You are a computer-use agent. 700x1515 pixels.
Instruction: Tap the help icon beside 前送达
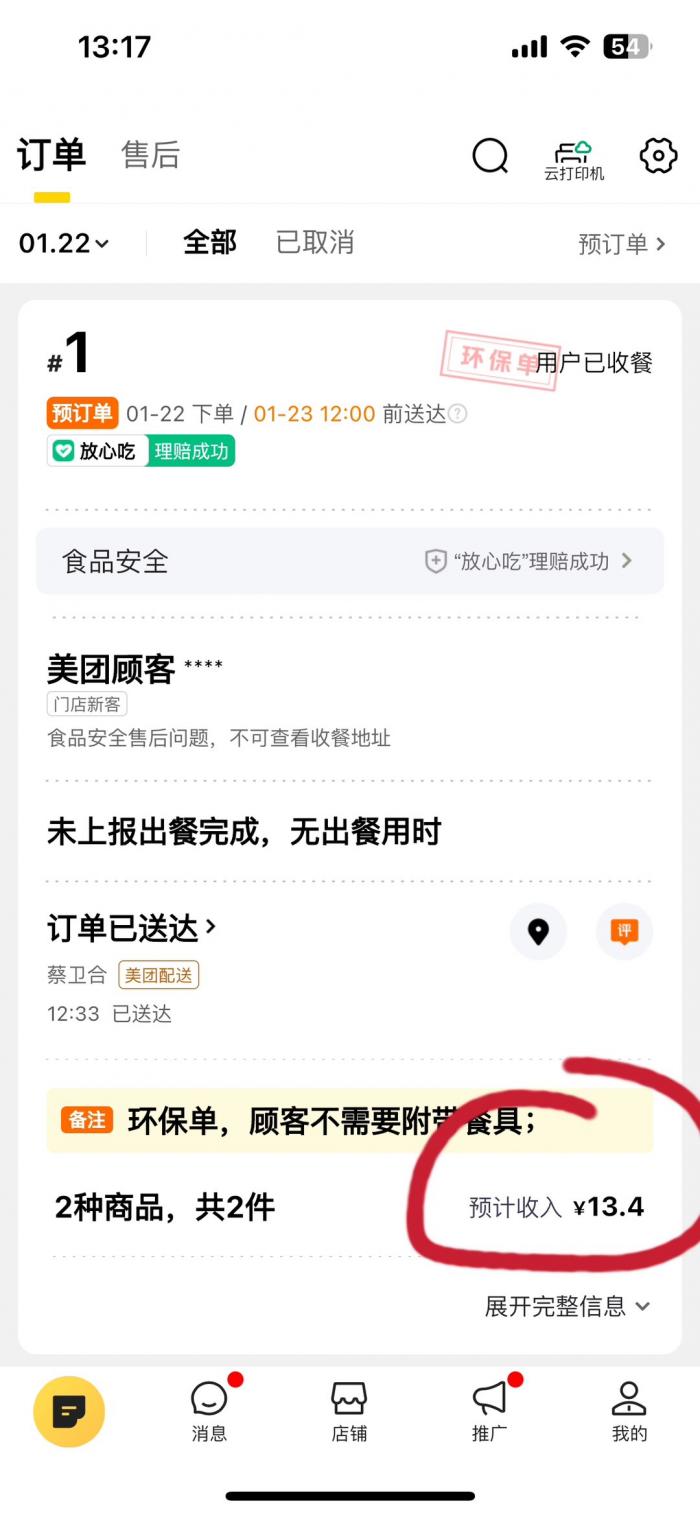click(458, 414)
